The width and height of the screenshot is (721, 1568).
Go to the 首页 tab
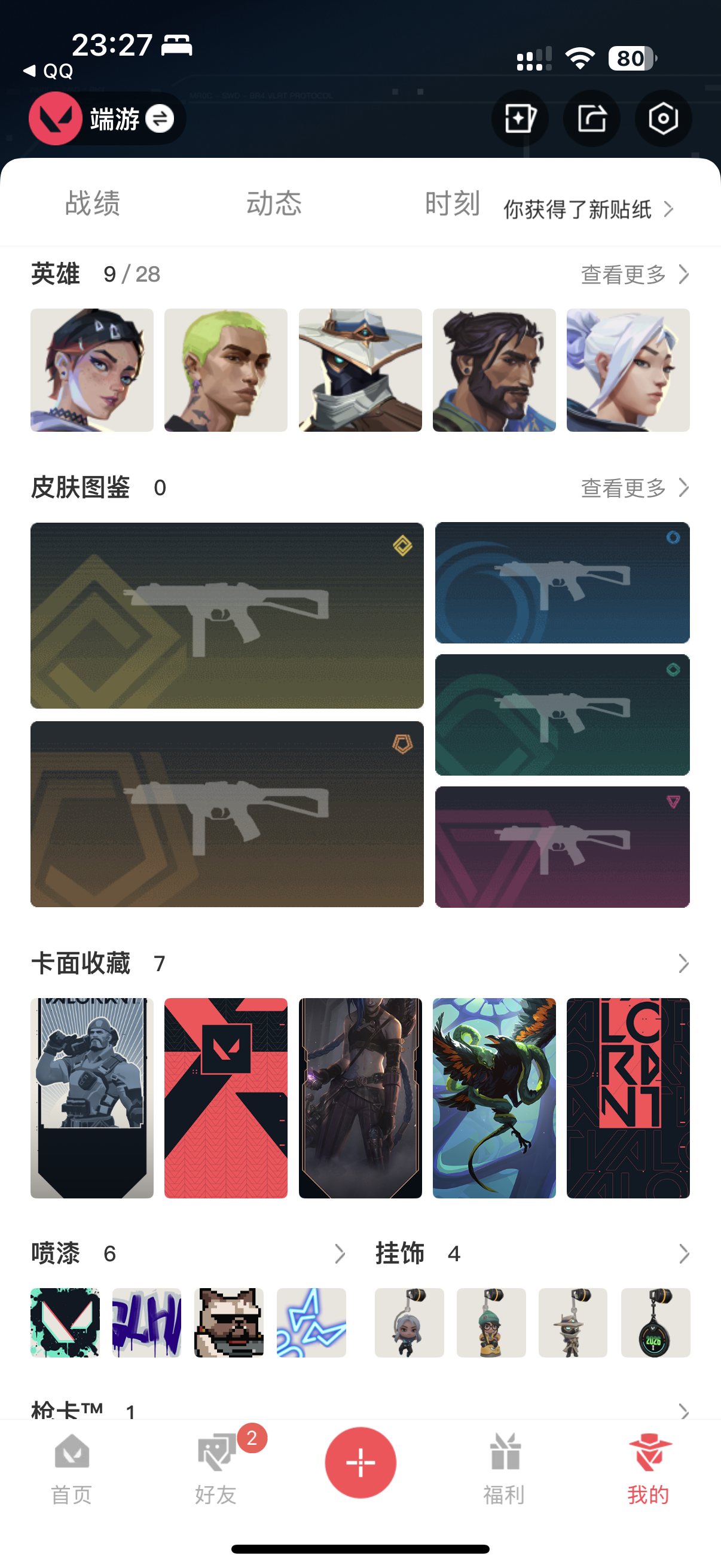[72, 1468]
